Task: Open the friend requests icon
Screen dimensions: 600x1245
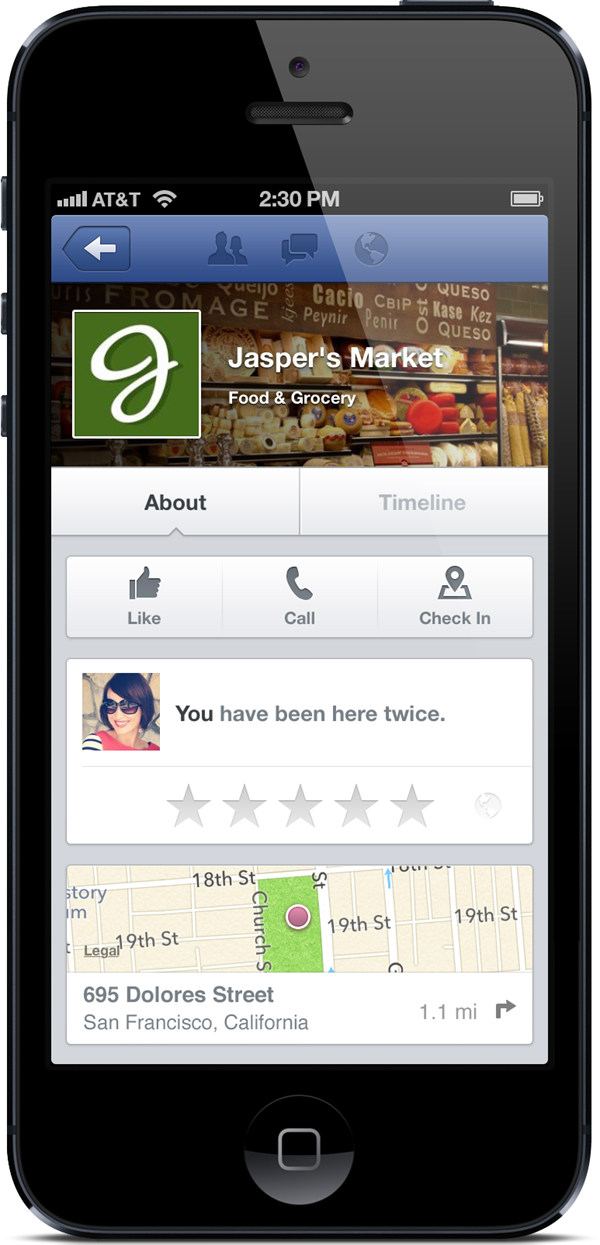Action: 228,248
